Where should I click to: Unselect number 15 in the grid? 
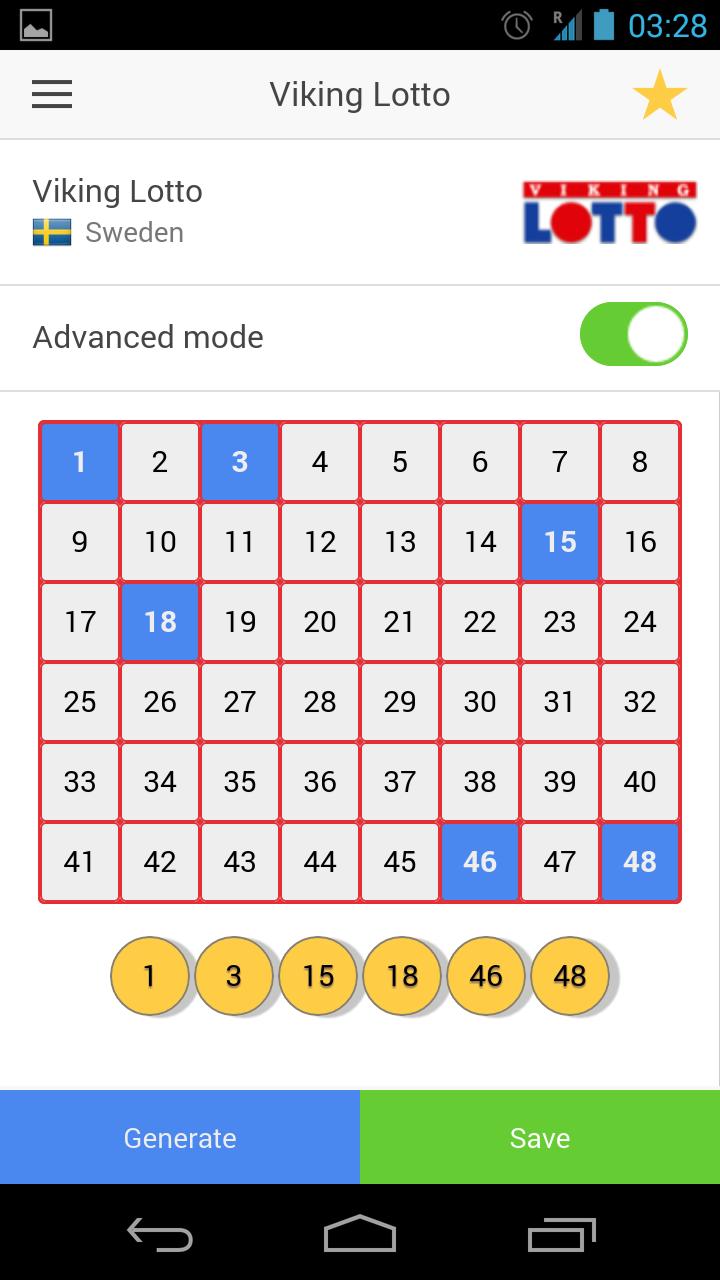click(x=560, y=542)
